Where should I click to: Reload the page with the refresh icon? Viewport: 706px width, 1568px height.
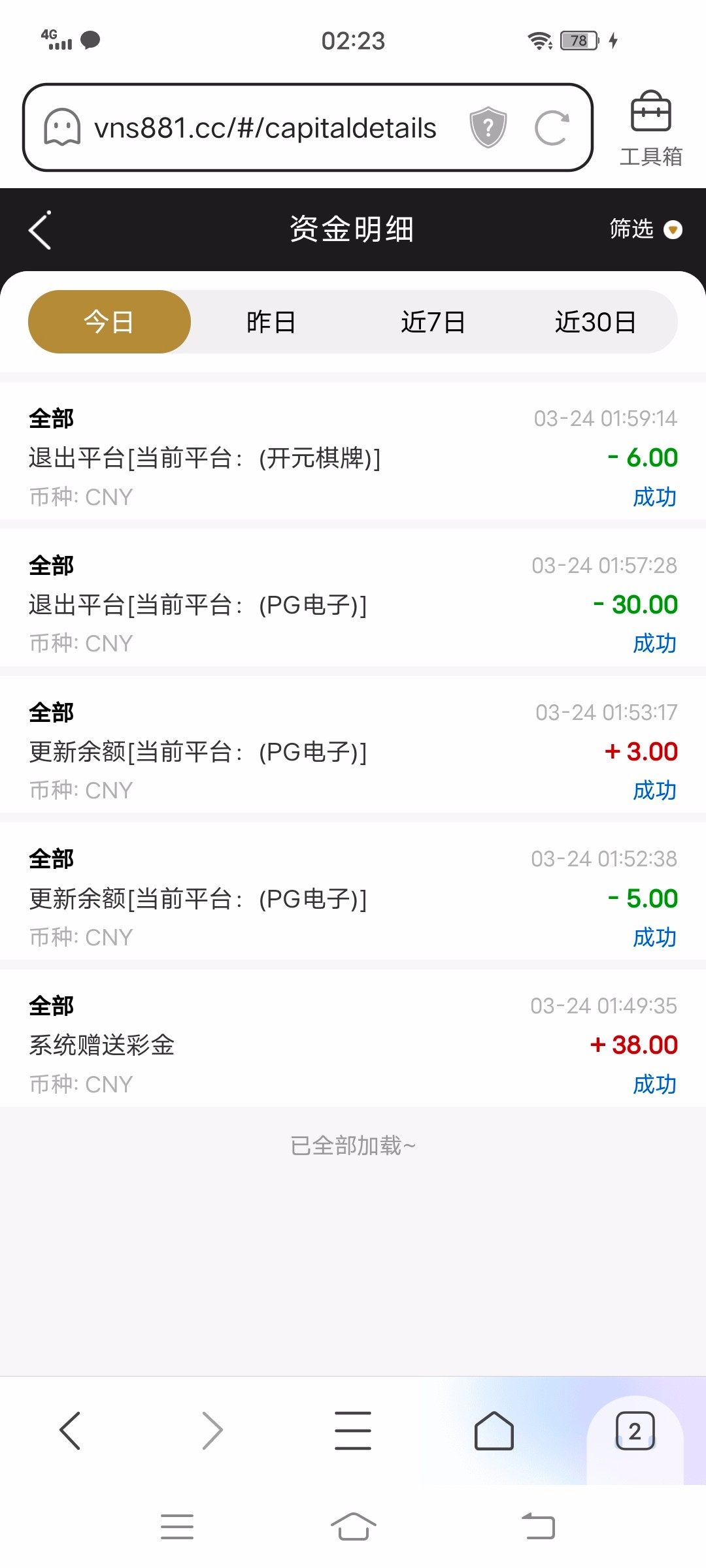[551, 128]
